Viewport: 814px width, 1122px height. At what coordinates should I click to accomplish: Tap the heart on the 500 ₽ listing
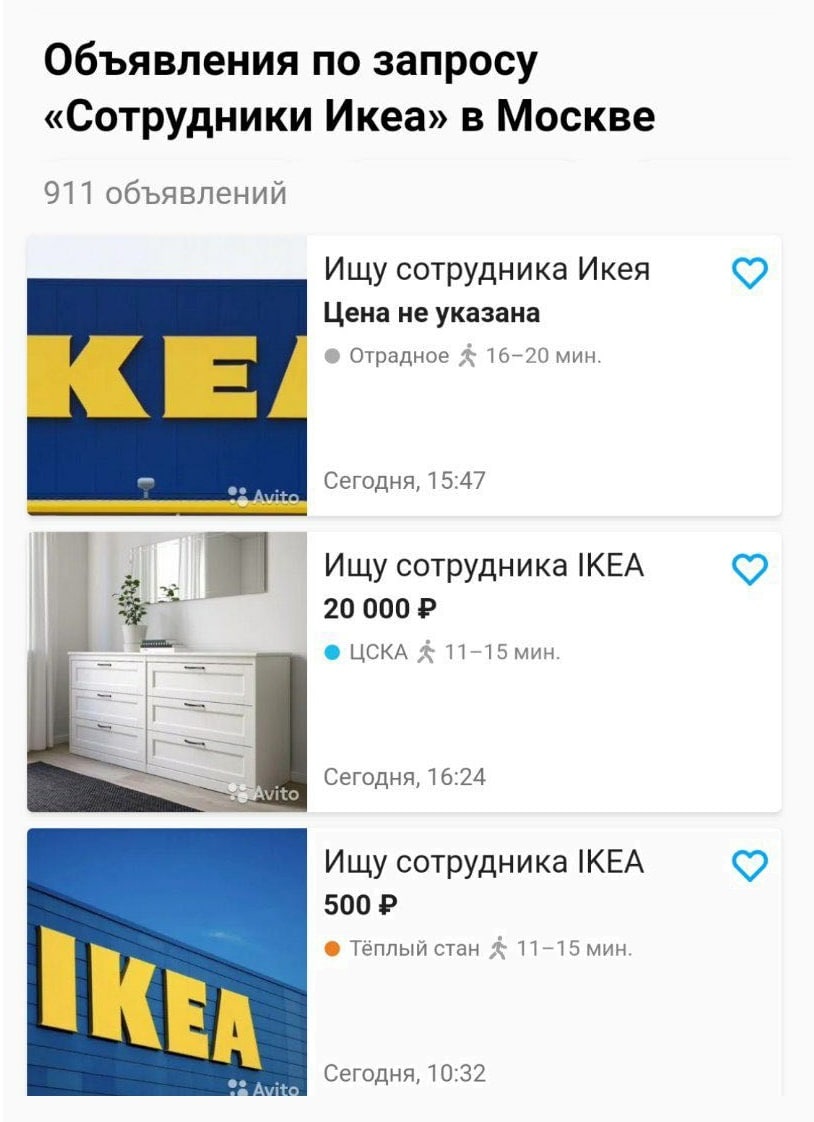coord(749,865)
